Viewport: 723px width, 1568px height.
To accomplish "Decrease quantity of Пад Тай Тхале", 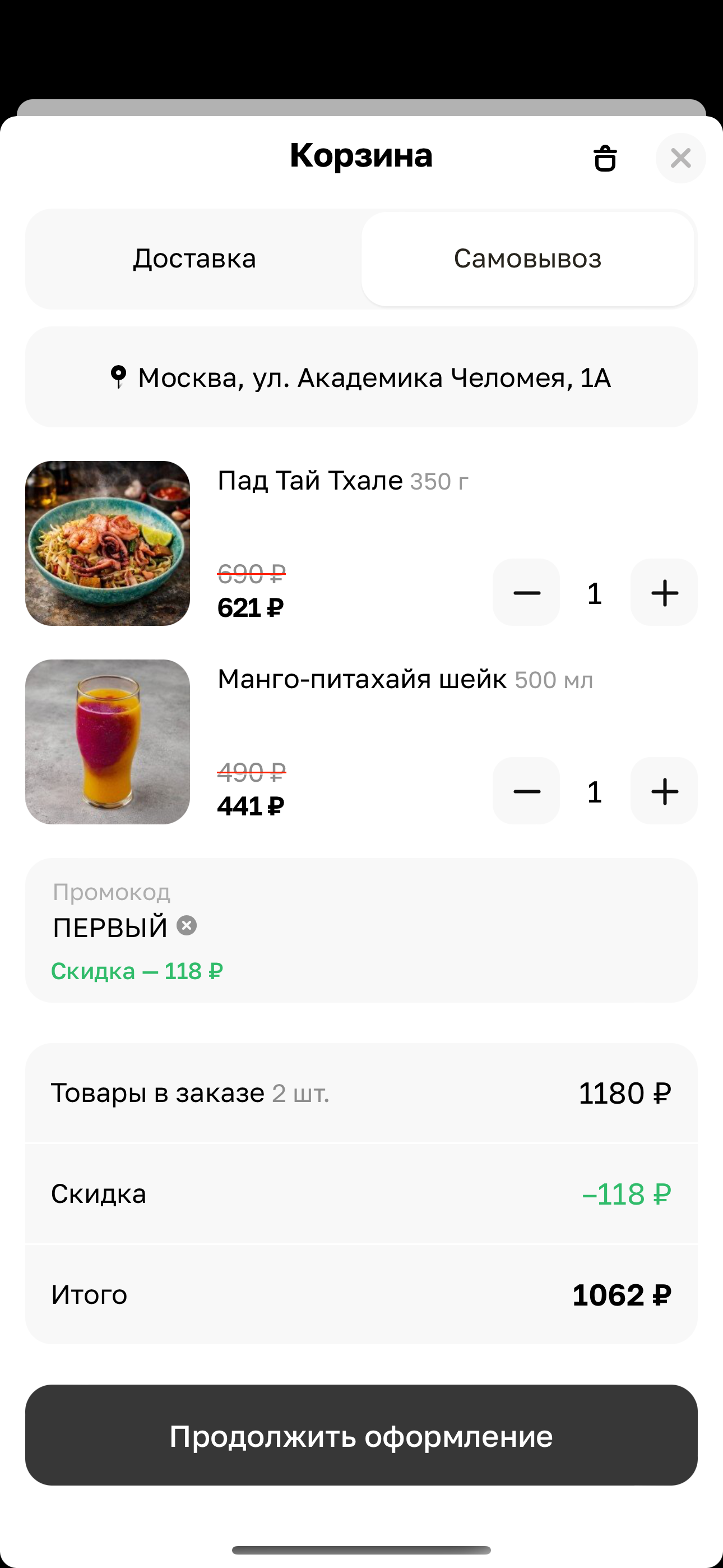I will coord(526,593).
